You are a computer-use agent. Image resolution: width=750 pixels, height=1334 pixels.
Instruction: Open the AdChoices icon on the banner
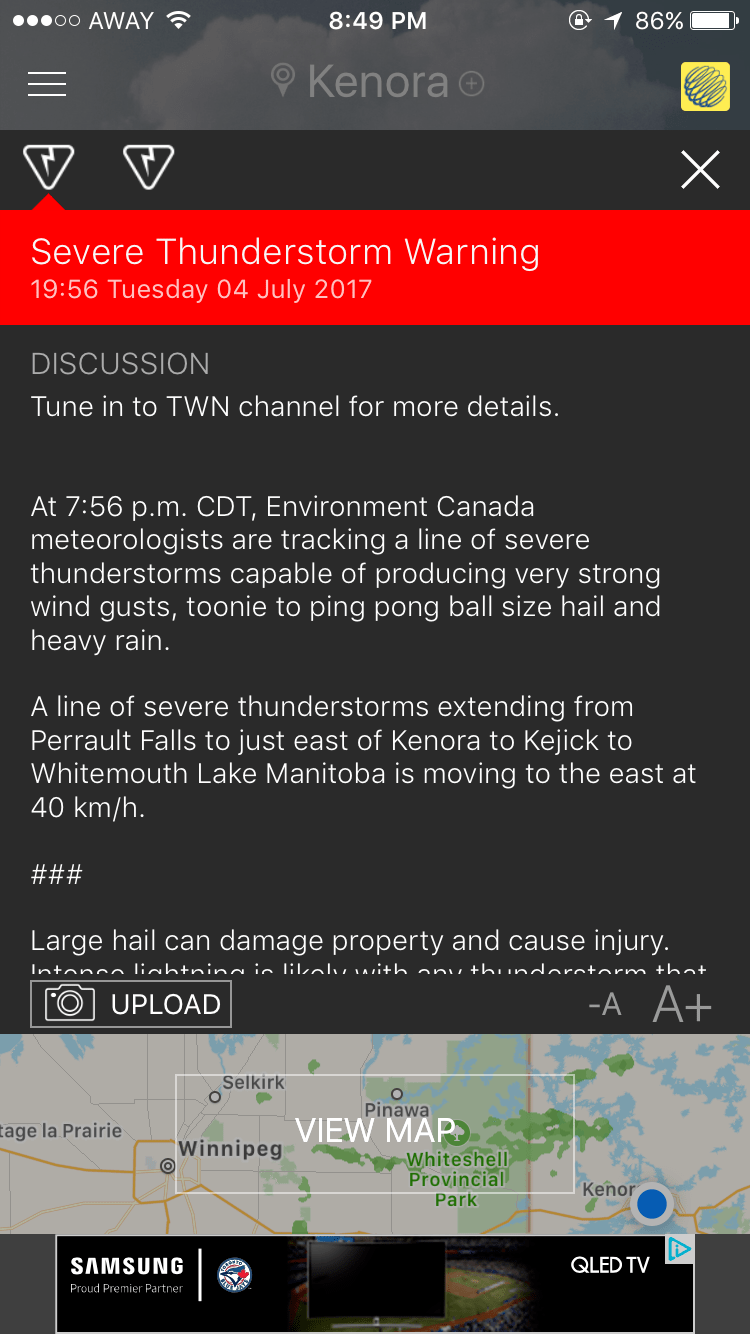[680, 1249]
